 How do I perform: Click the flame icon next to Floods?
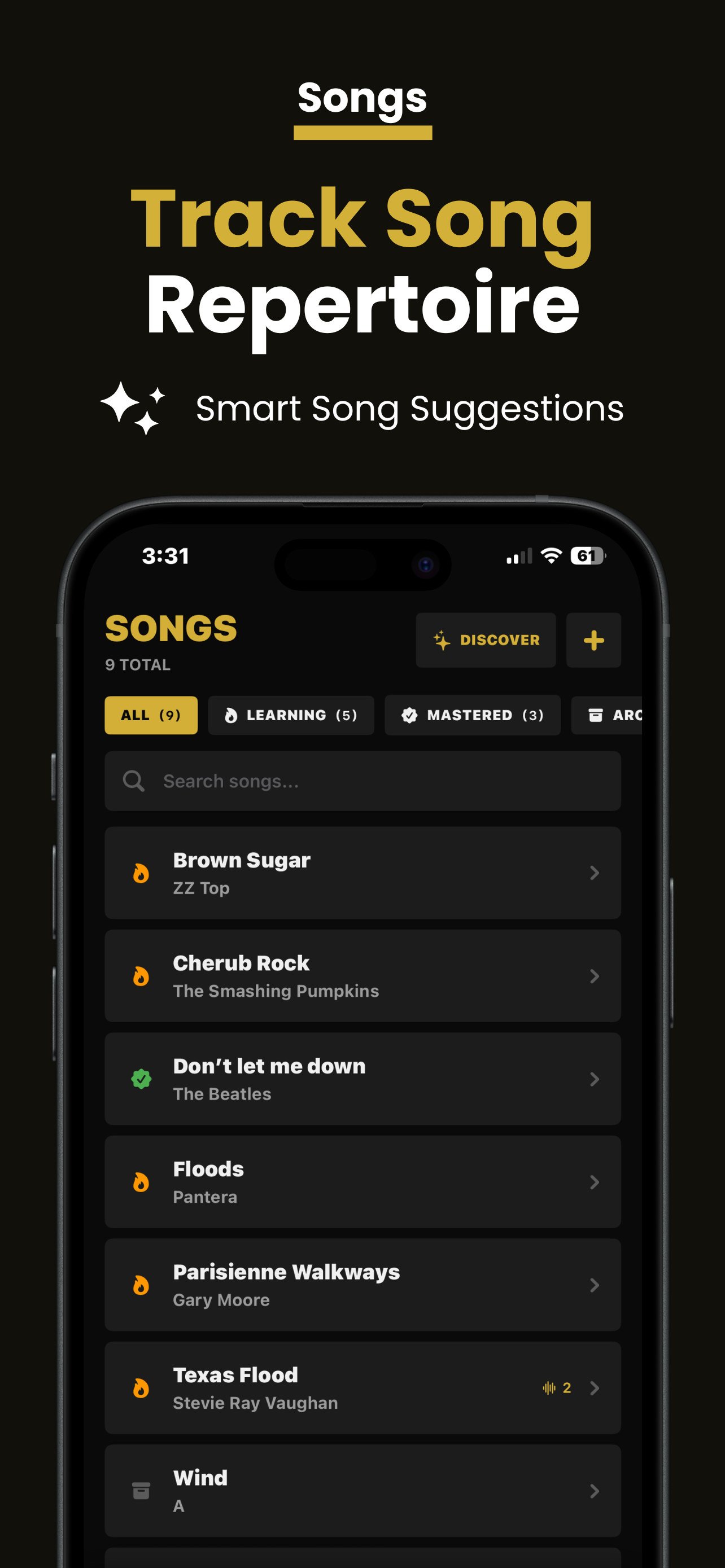click(141, 1181)
